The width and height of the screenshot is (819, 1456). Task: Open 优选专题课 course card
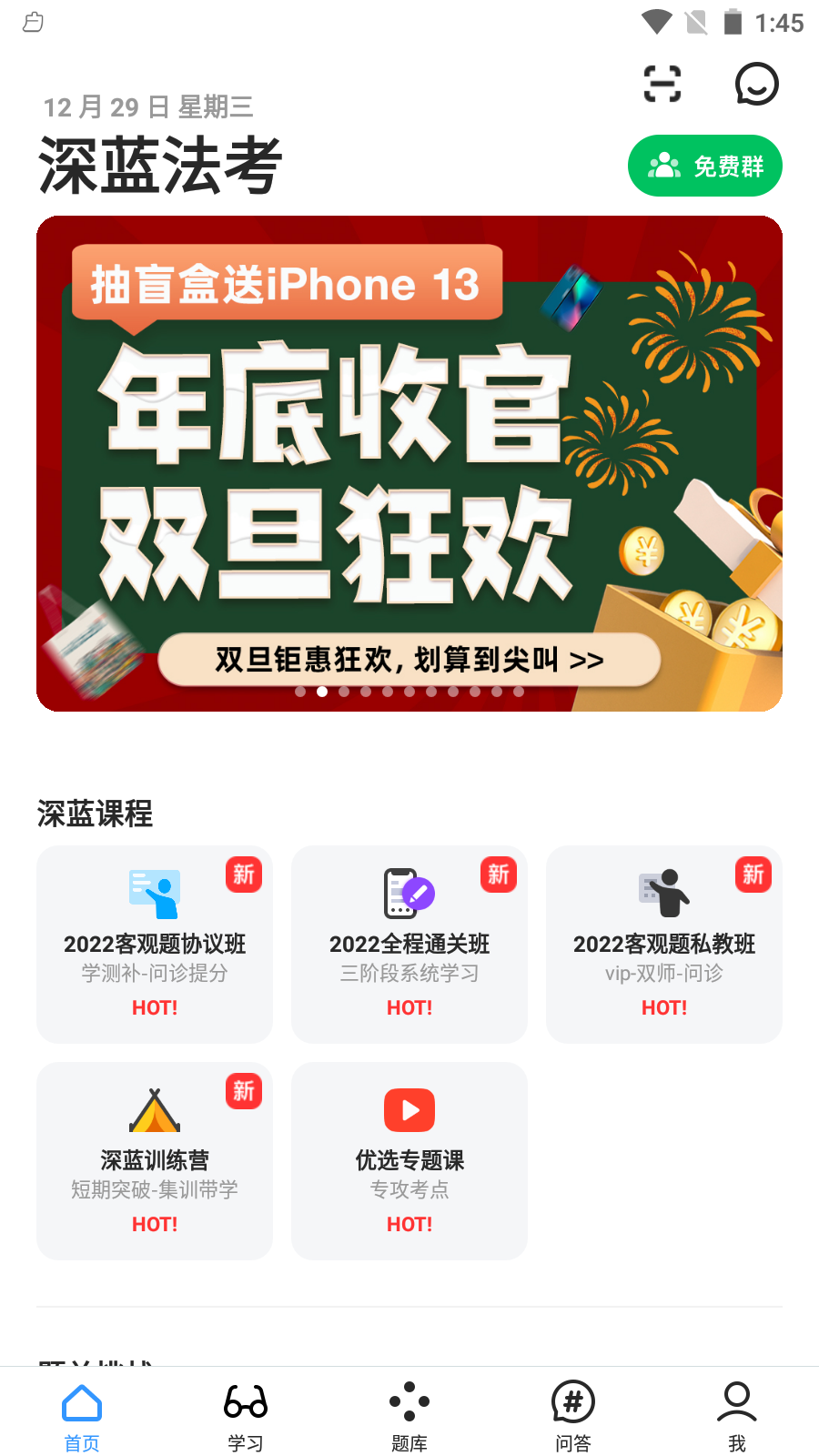coord(409,1160)
